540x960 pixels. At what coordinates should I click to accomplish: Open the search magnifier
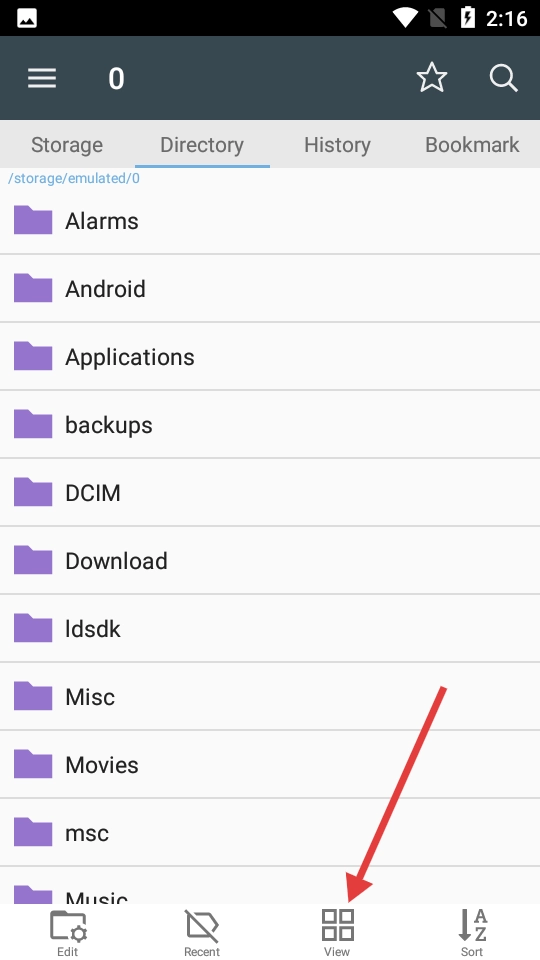[503, 78]
